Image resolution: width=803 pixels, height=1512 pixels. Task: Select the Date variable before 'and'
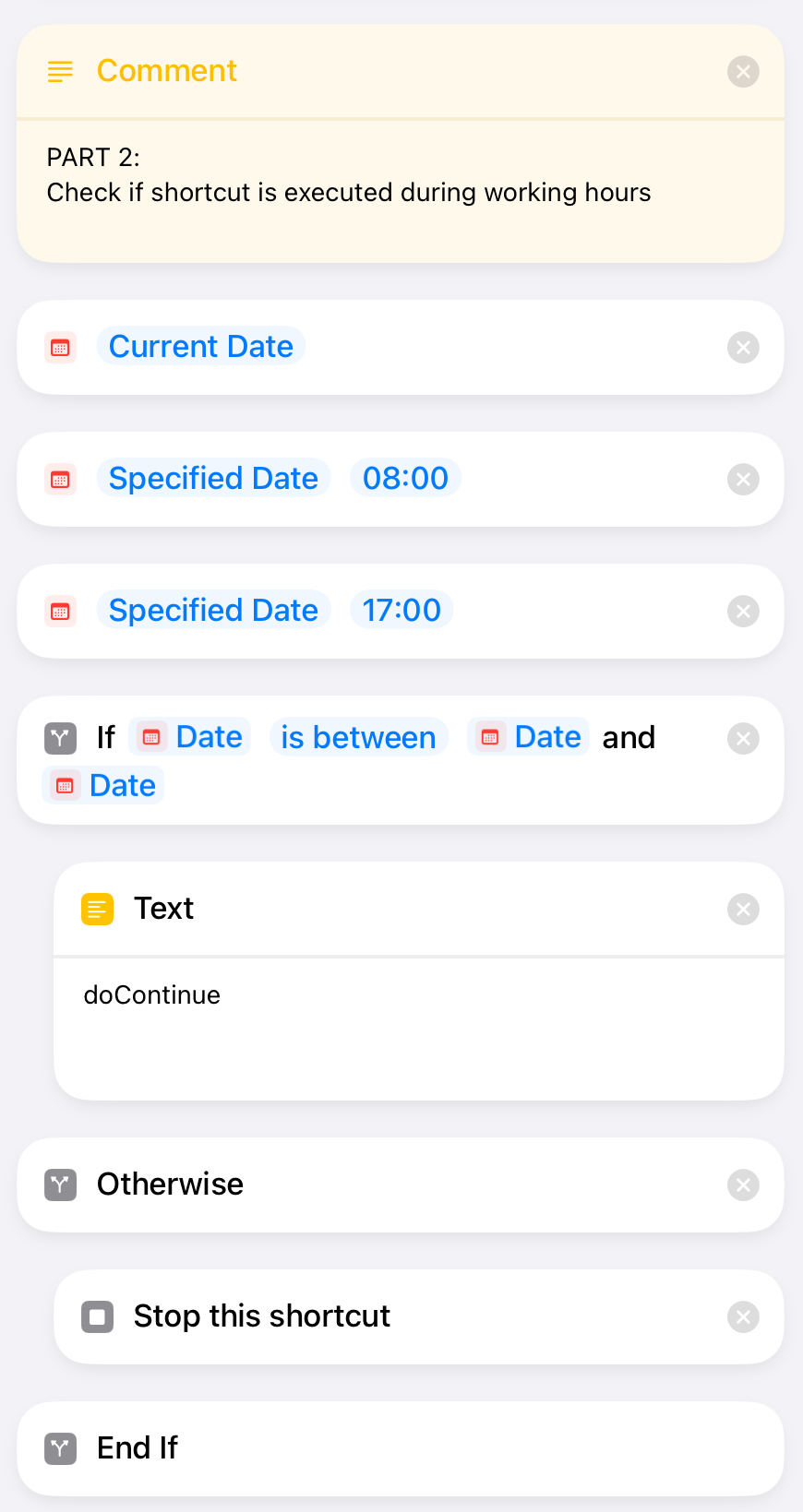pyautogui.click(x=529, y=737)
